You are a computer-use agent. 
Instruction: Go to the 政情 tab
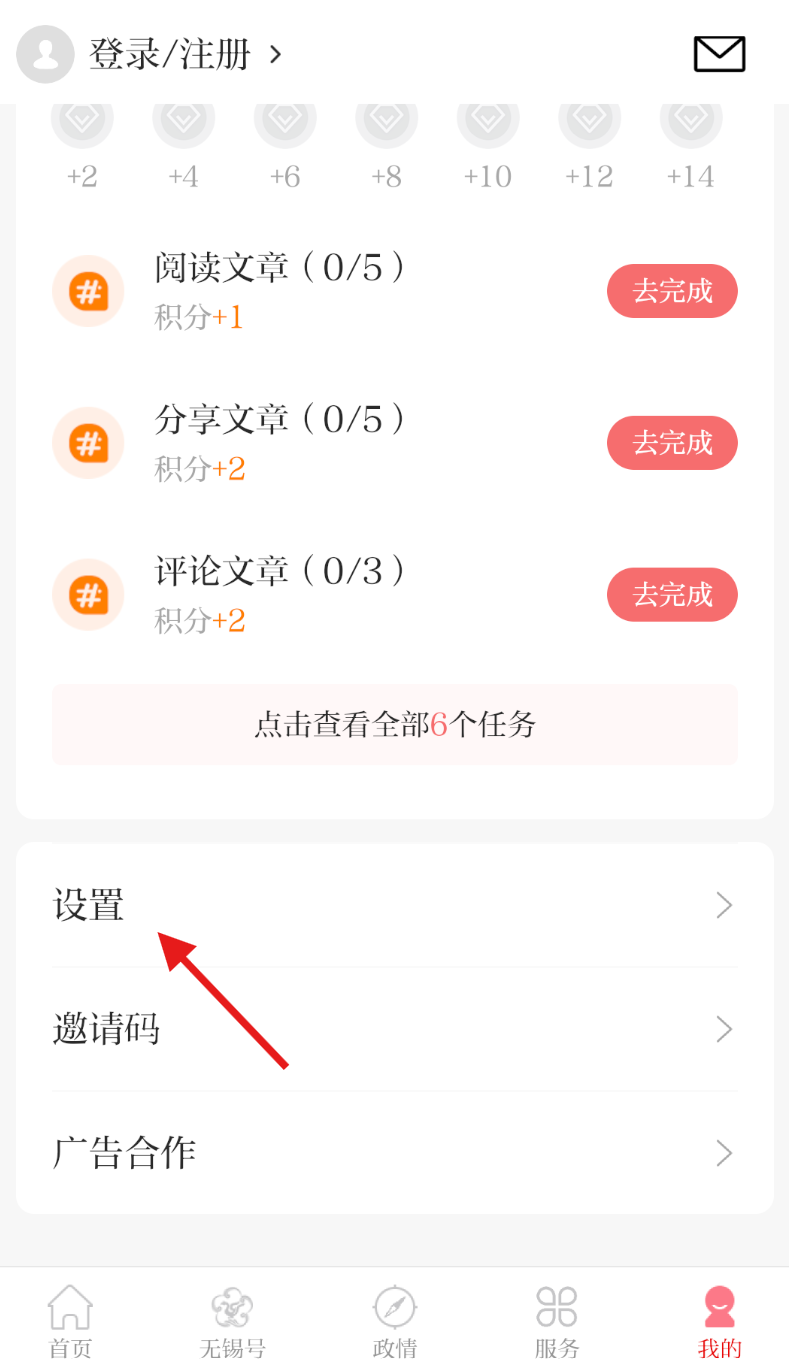394,1322
